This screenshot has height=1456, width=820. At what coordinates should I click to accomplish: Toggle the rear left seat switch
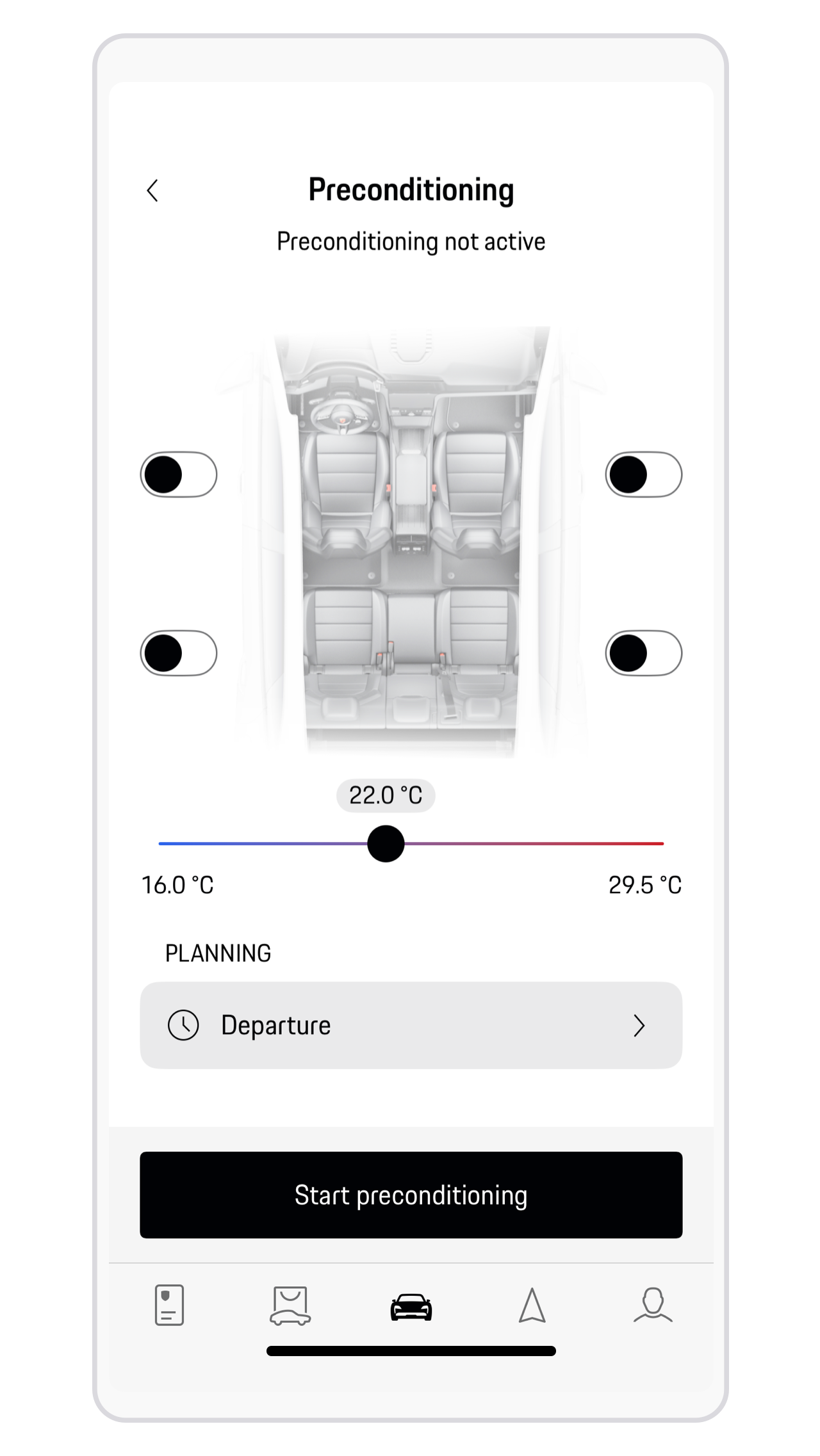[x=179, y=653]
